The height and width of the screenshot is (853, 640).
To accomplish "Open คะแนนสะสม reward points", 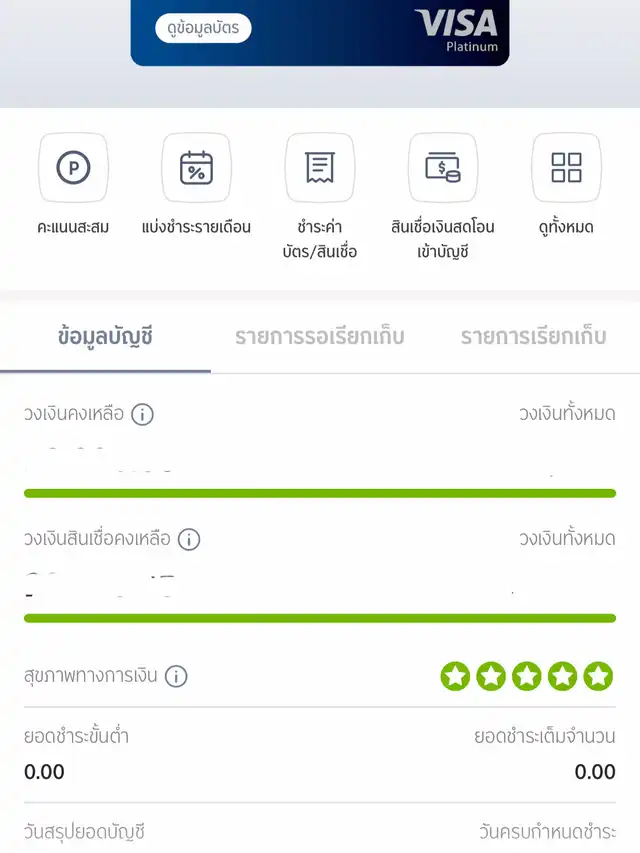I will coord(73,168).
